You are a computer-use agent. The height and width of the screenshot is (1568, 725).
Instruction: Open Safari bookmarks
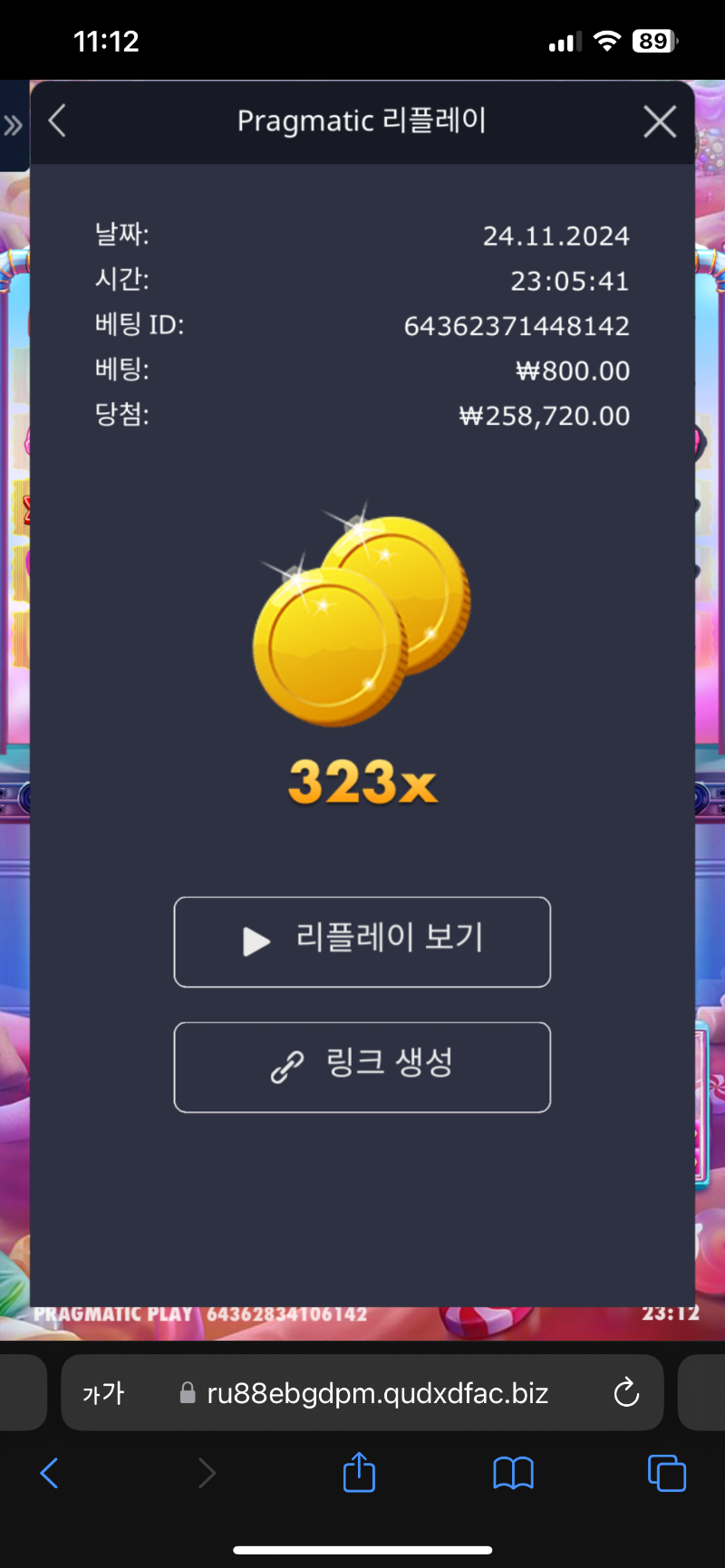(513, 1473)
